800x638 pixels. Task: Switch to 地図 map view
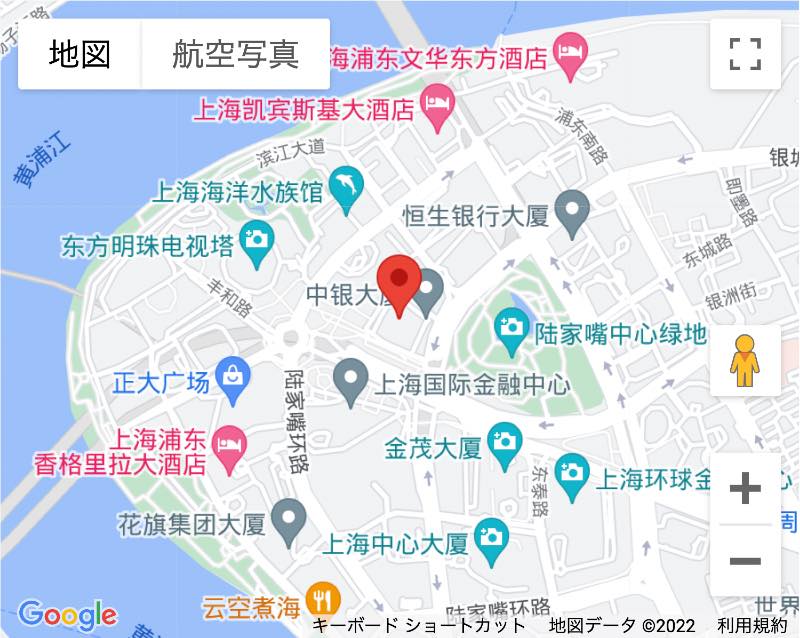click(x=80, y=54)
